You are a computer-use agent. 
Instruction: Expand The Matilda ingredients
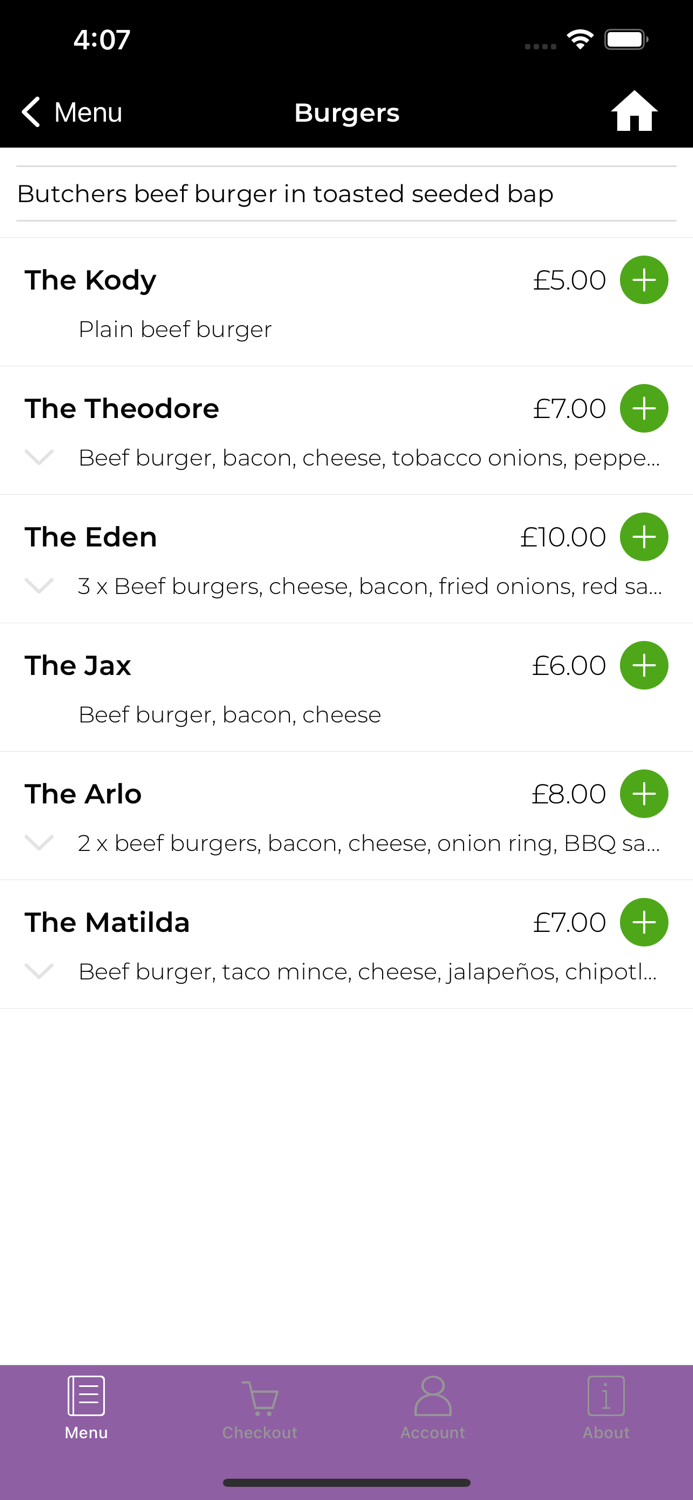39,971
